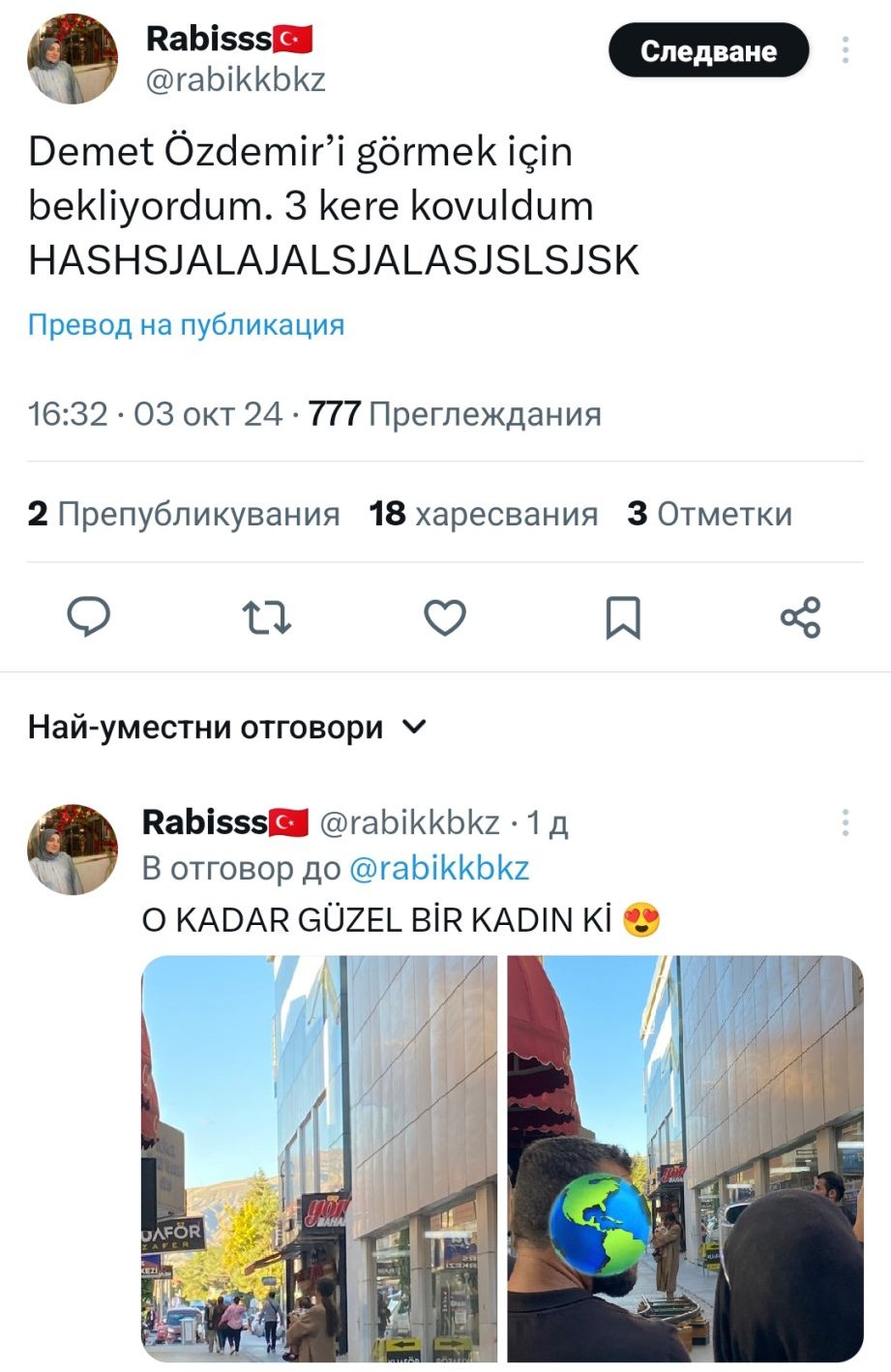View 18 харесвания likes list
Screen dimensions: 891x1372
(483, 514)
